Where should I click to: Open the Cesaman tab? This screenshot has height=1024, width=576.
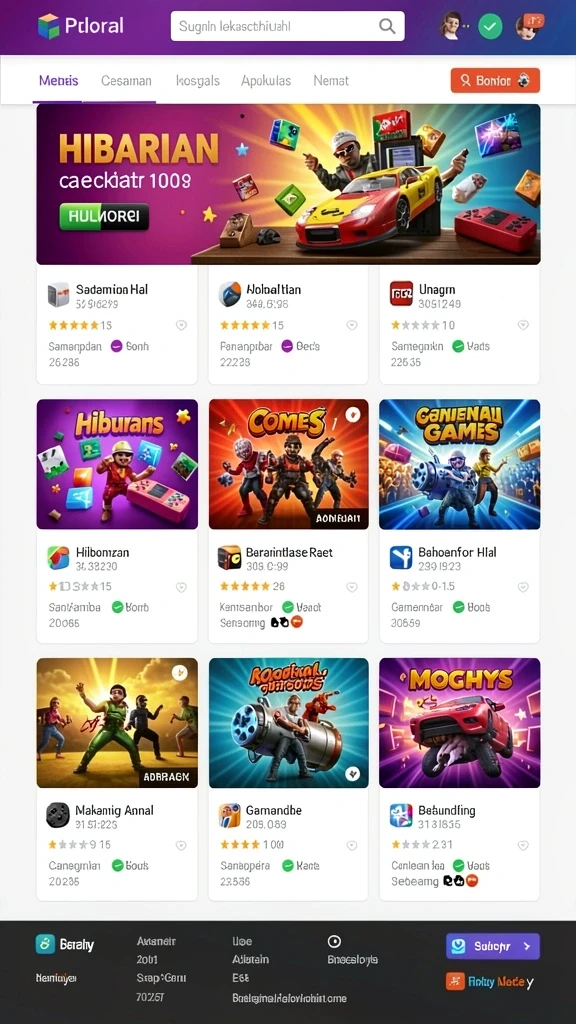[126, 81]
